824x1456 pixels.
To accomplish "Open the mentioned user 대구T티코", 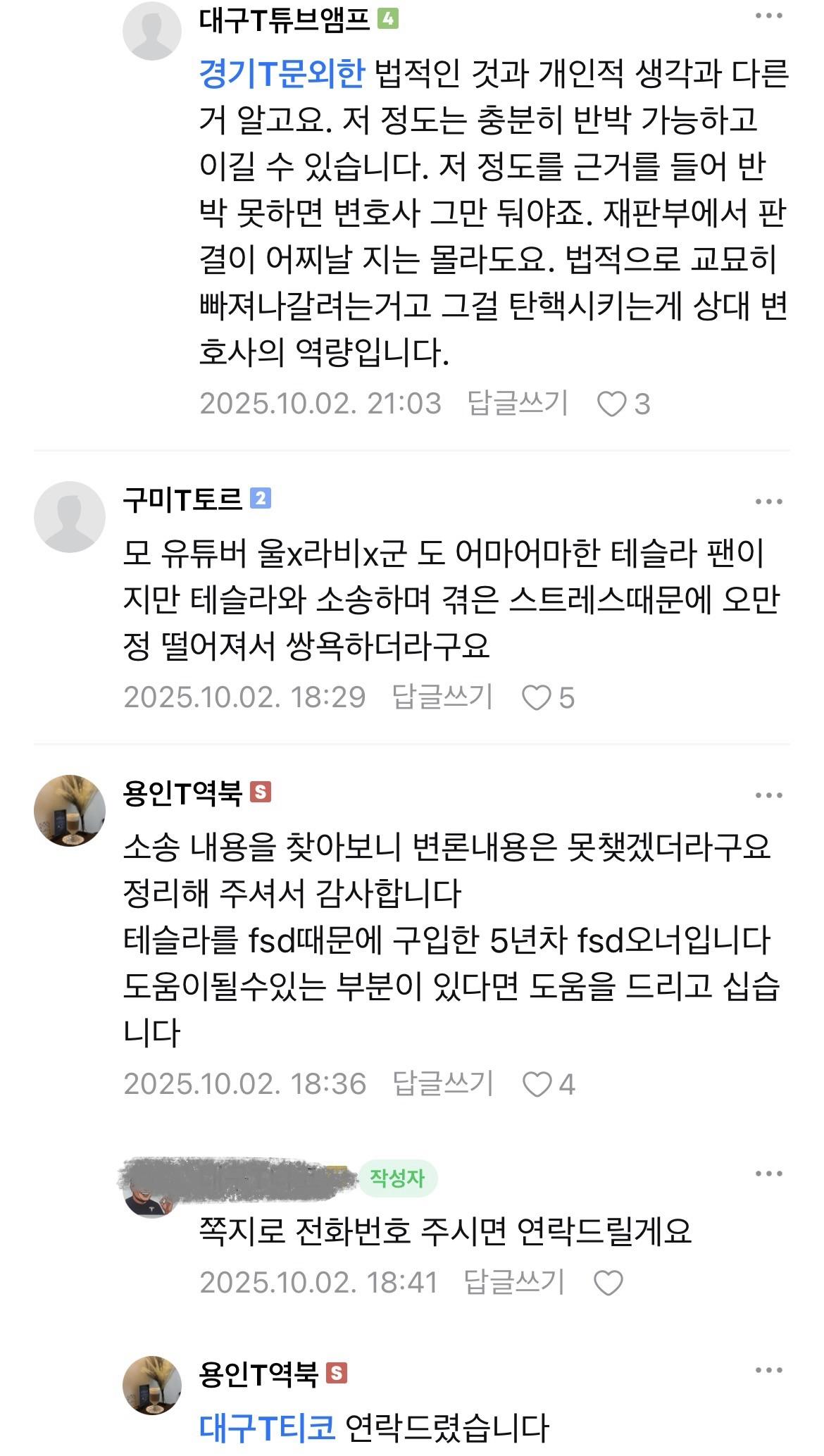I will click(268, 1427).
